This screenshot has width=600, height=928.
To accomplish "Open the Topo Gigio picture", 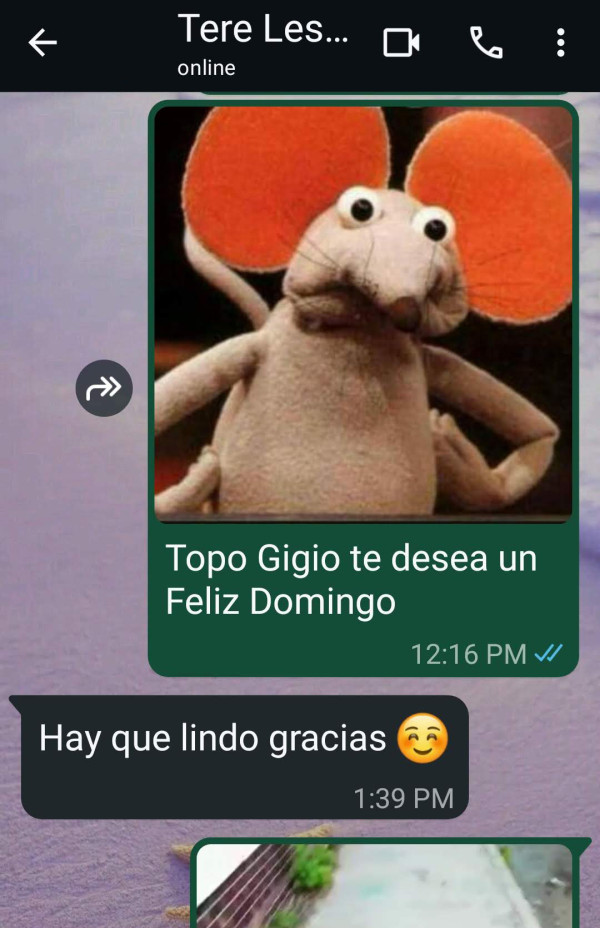I will (x=363, y=312).
